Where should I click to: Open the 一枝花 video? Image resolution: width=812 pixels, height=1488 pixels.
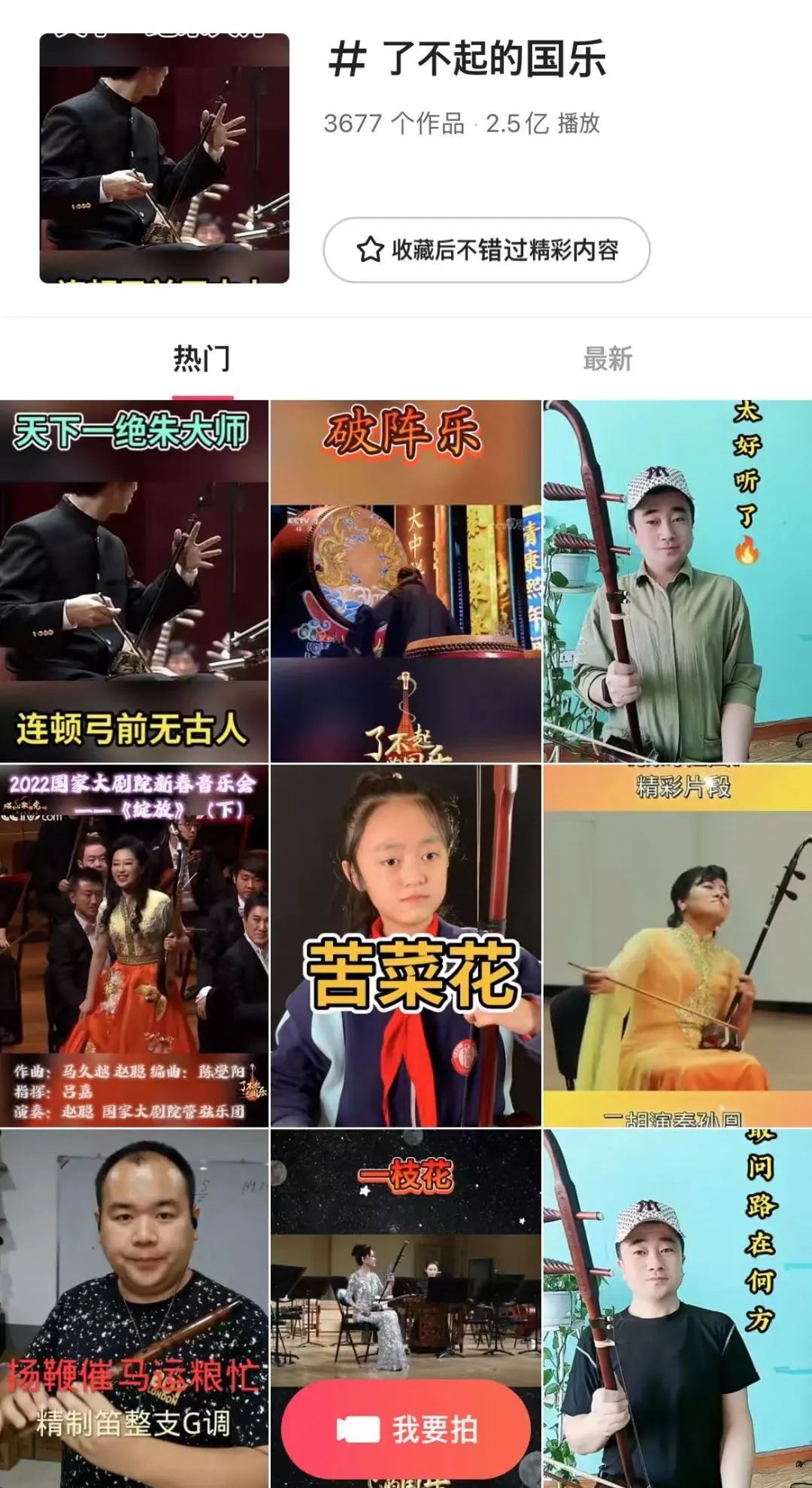click(x=406, y=1253)
